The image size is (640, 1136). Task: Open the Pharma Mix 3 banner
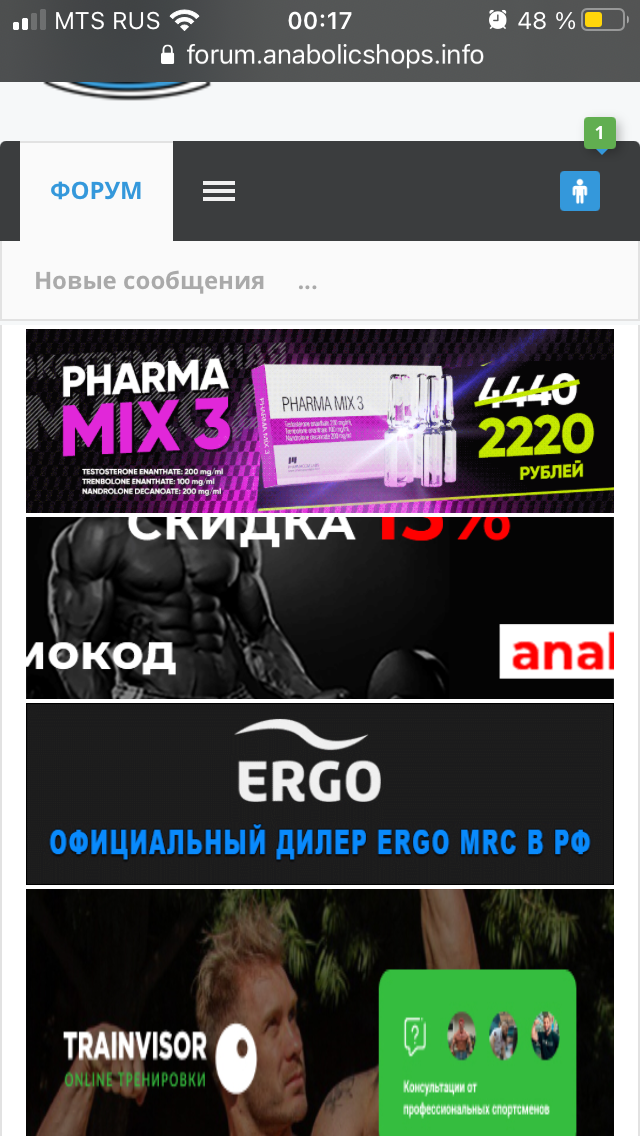(320, 421)
